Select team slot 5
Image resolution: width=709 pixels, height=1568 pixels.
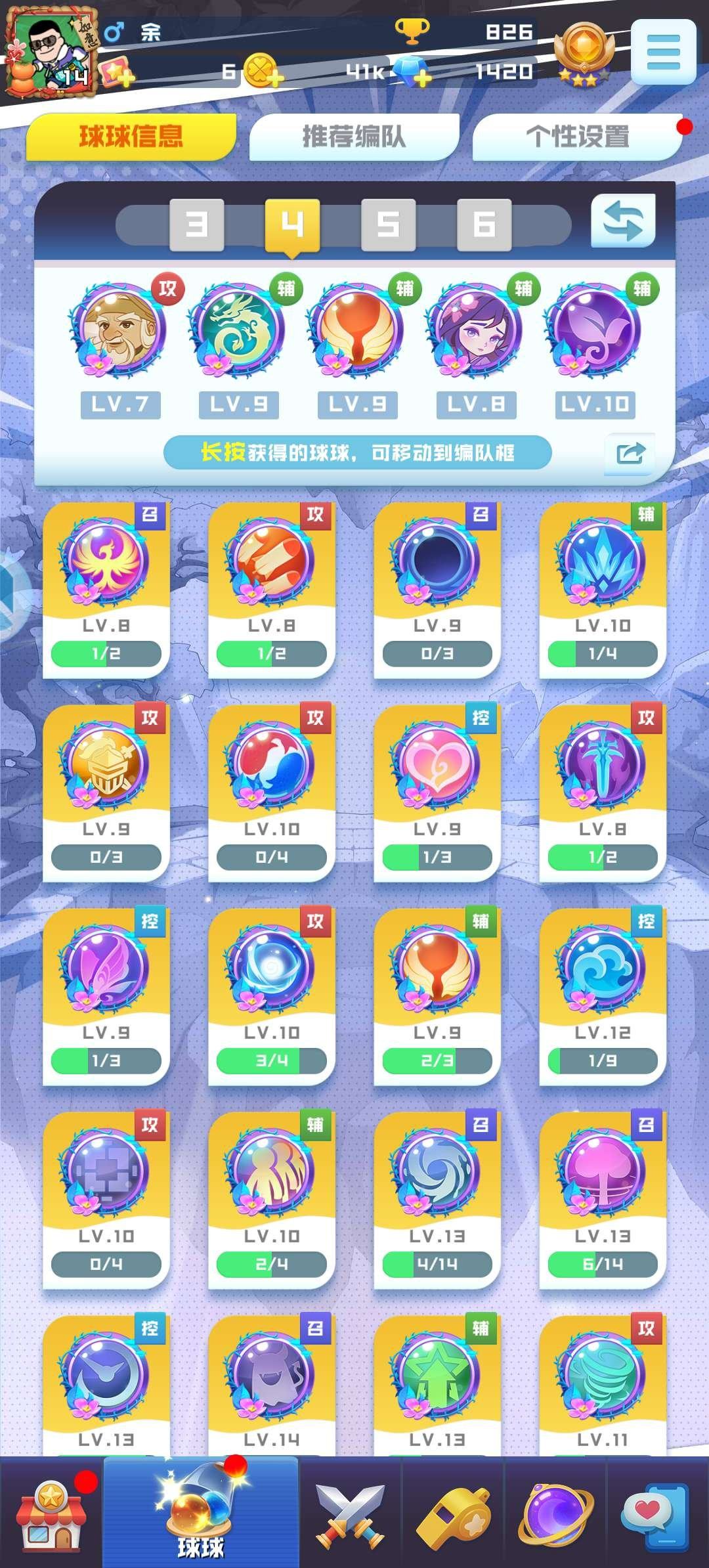[388, 225]
